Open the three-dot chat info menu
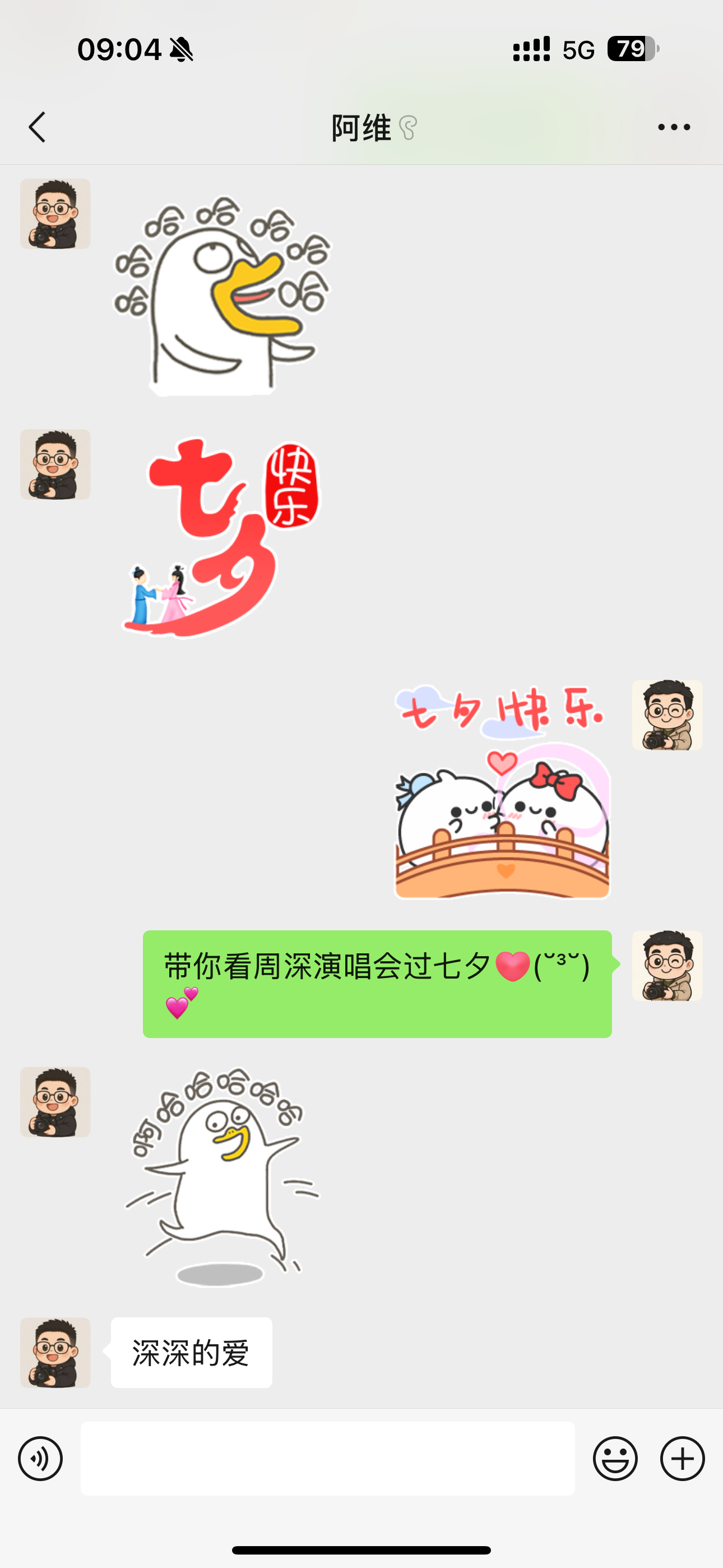Image resolution: width=723 pixels, height=1568 pixels. (x=674, y=127)
